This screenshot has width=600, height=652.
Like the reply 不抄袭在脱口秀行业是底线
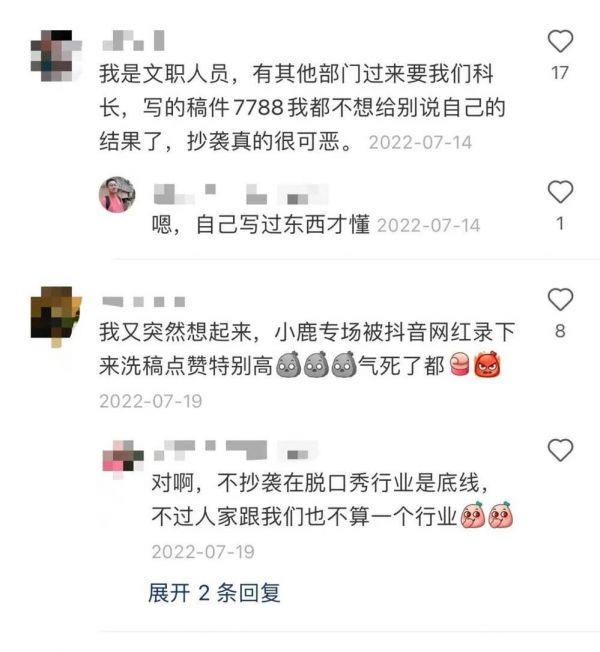pos(561,449)
